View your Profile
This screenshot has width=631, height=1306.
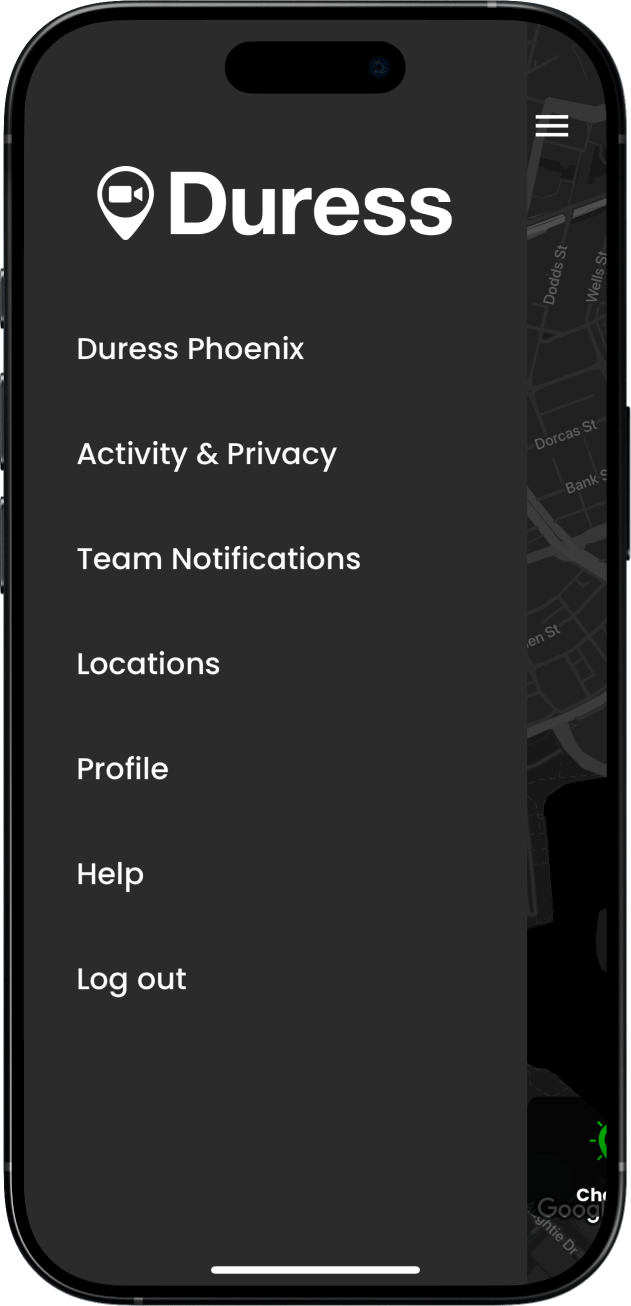click(122, 769)
